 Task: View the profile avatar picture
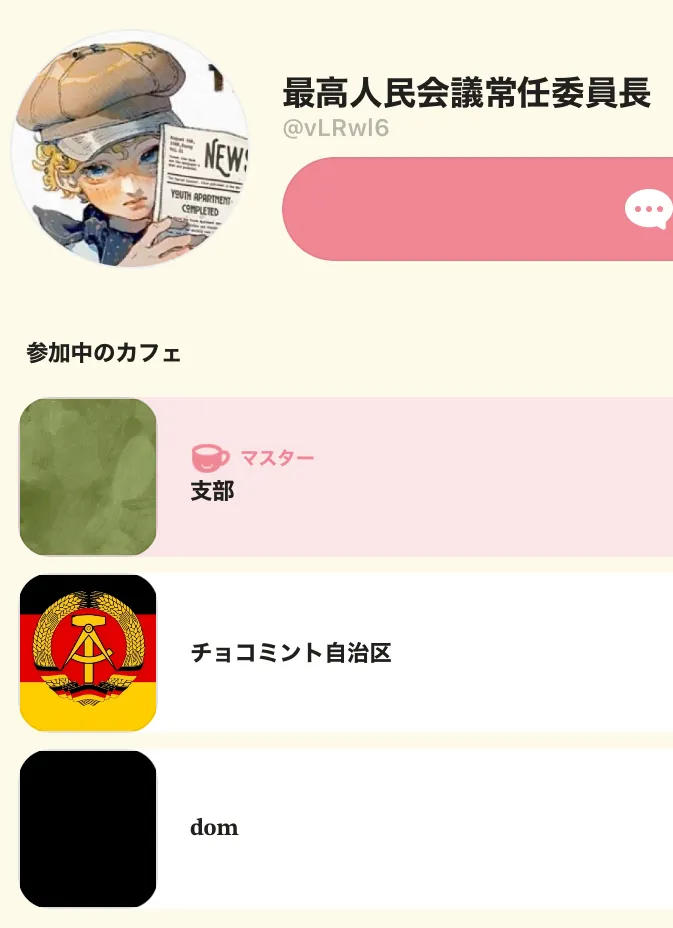128,149
